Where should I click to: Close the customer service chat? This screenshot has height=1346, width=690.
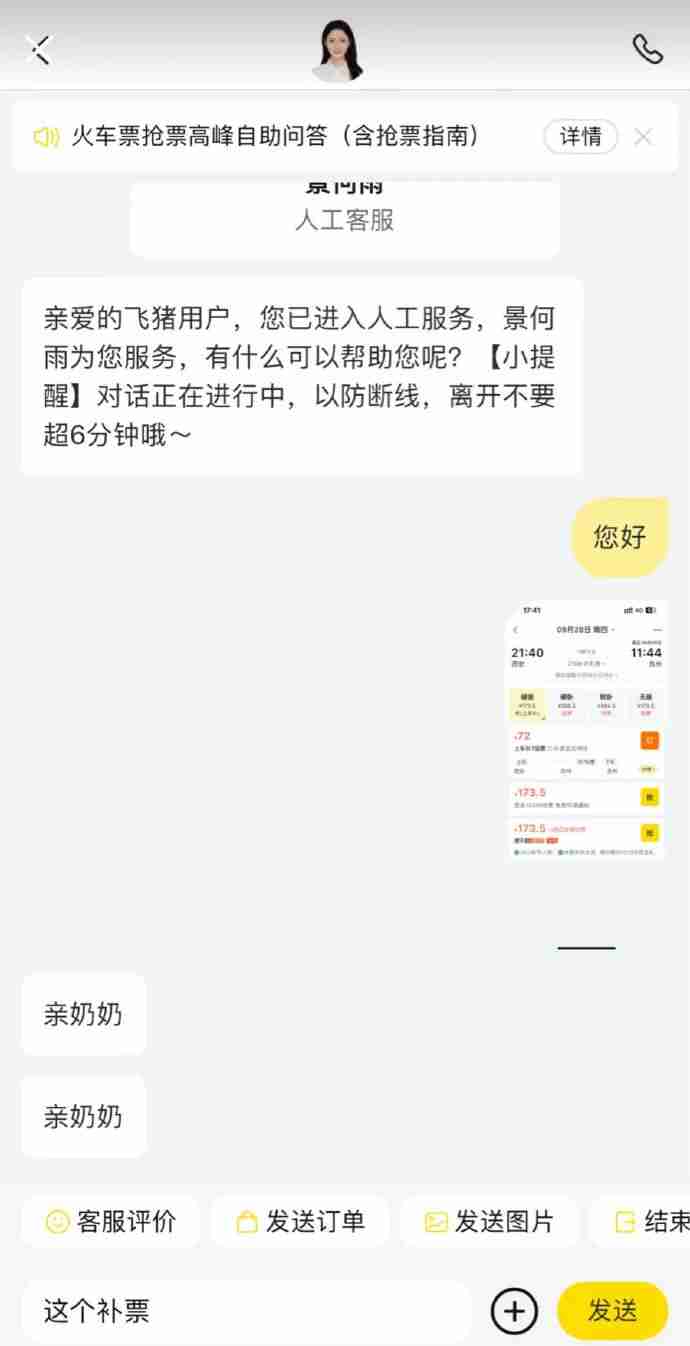tap(38, 49)
